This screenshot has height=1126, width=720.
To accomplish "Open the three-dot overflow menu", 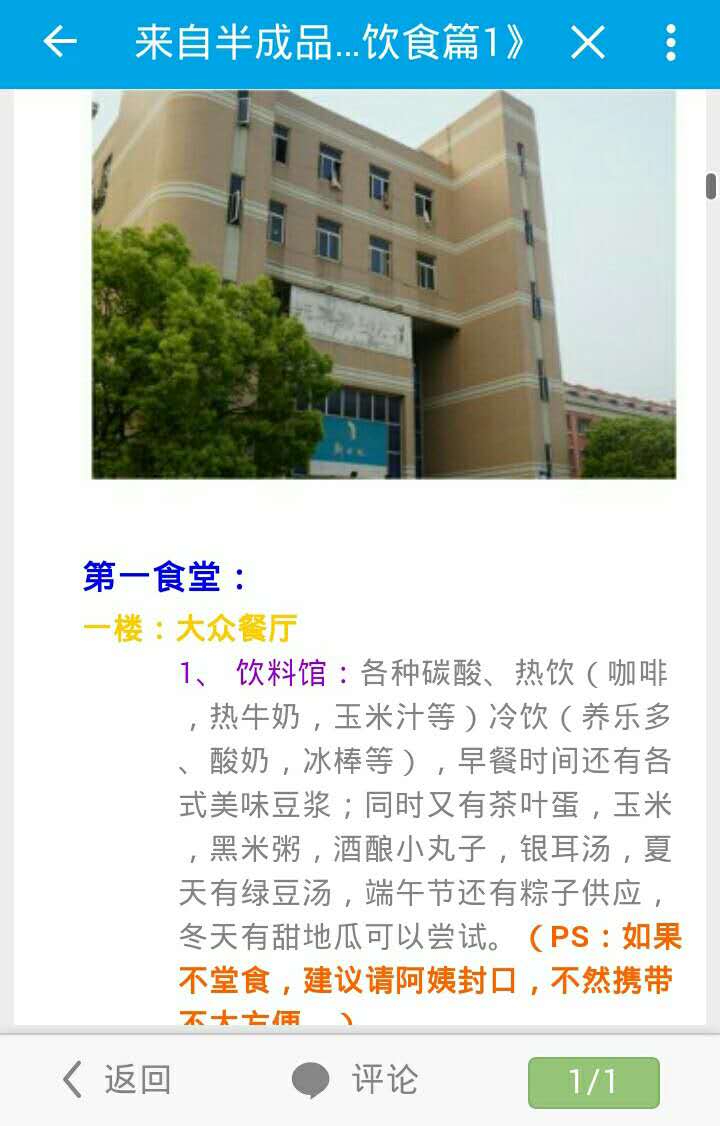I will click(670, 42).
